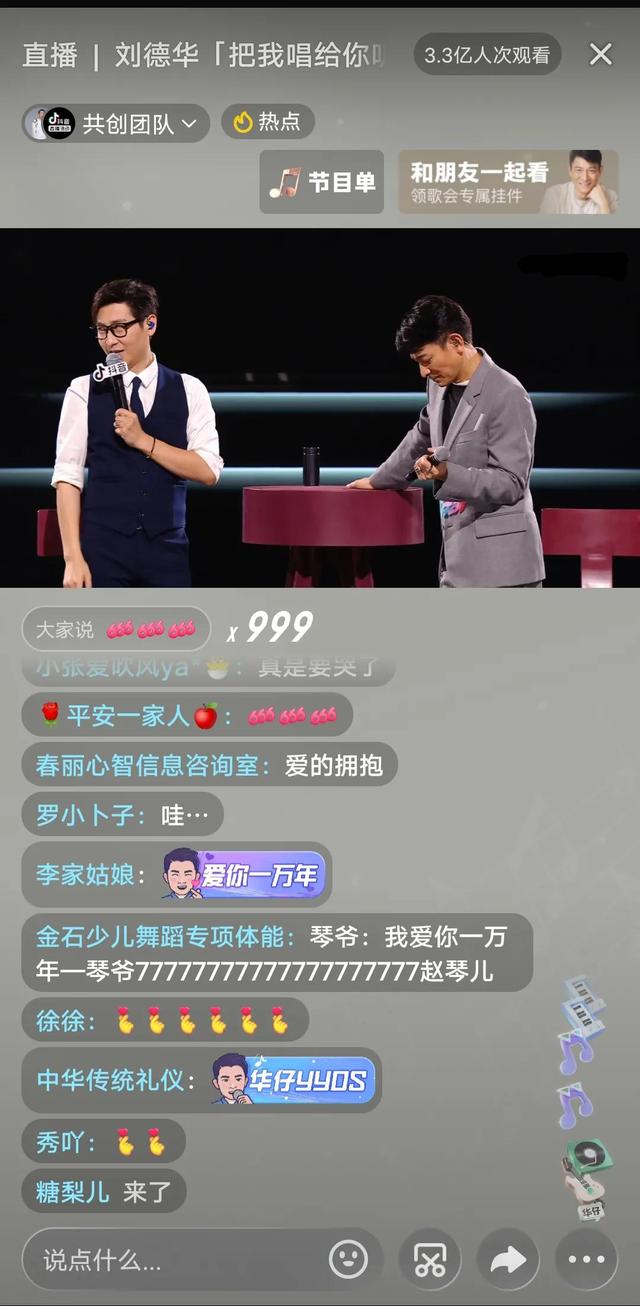Open the emoji picker
640x1306 pixels.
click(349, 1260)
